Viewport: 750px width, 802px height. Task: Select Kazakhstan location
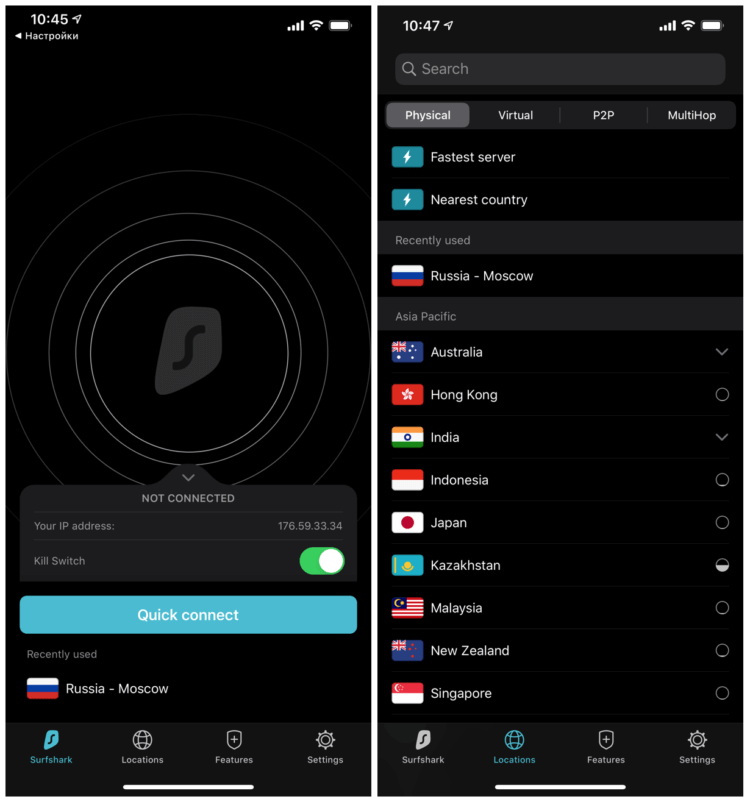coord(466,566)
